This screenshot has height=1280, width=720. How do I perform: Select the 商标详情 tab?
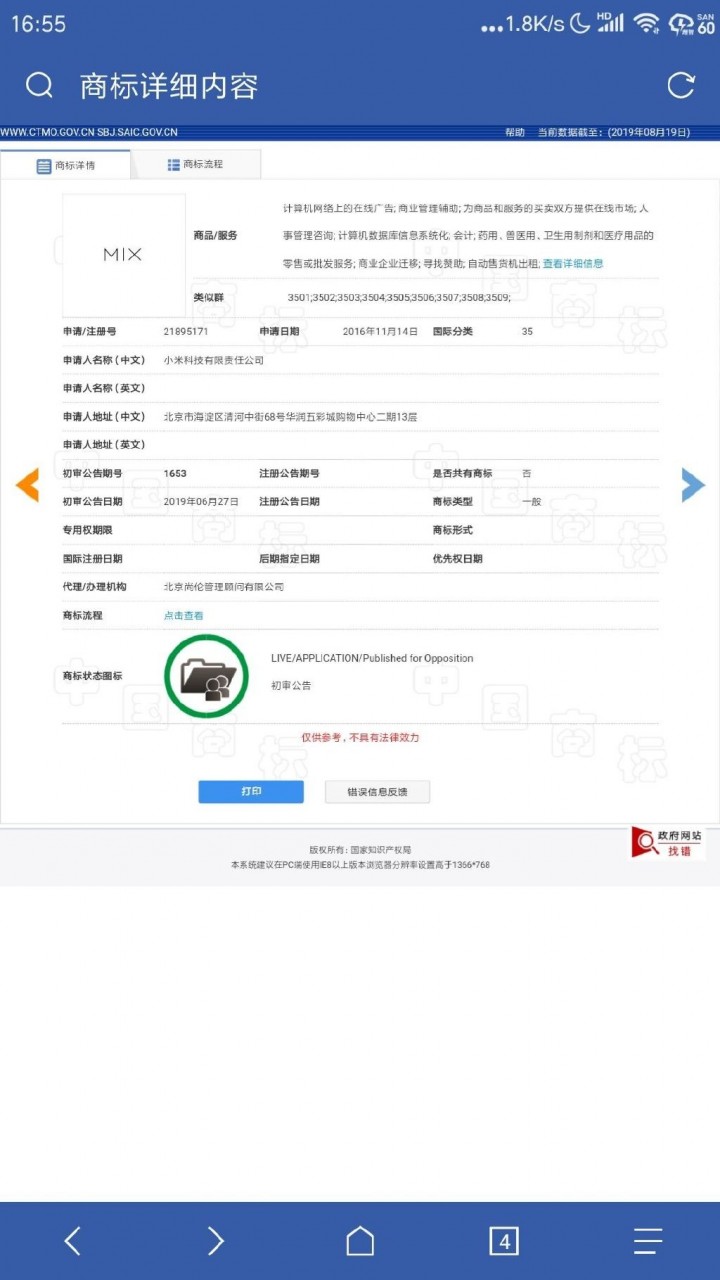[x=66, y=165]
